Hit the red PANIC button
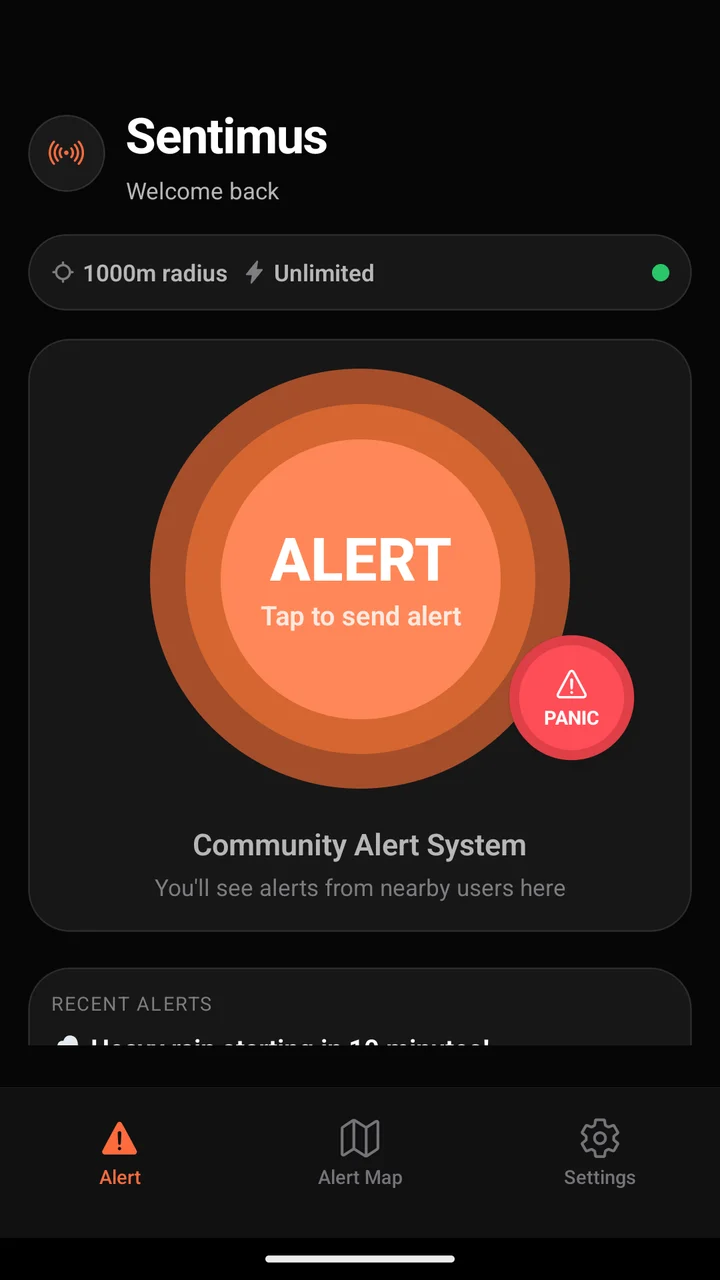 (571, 698)
